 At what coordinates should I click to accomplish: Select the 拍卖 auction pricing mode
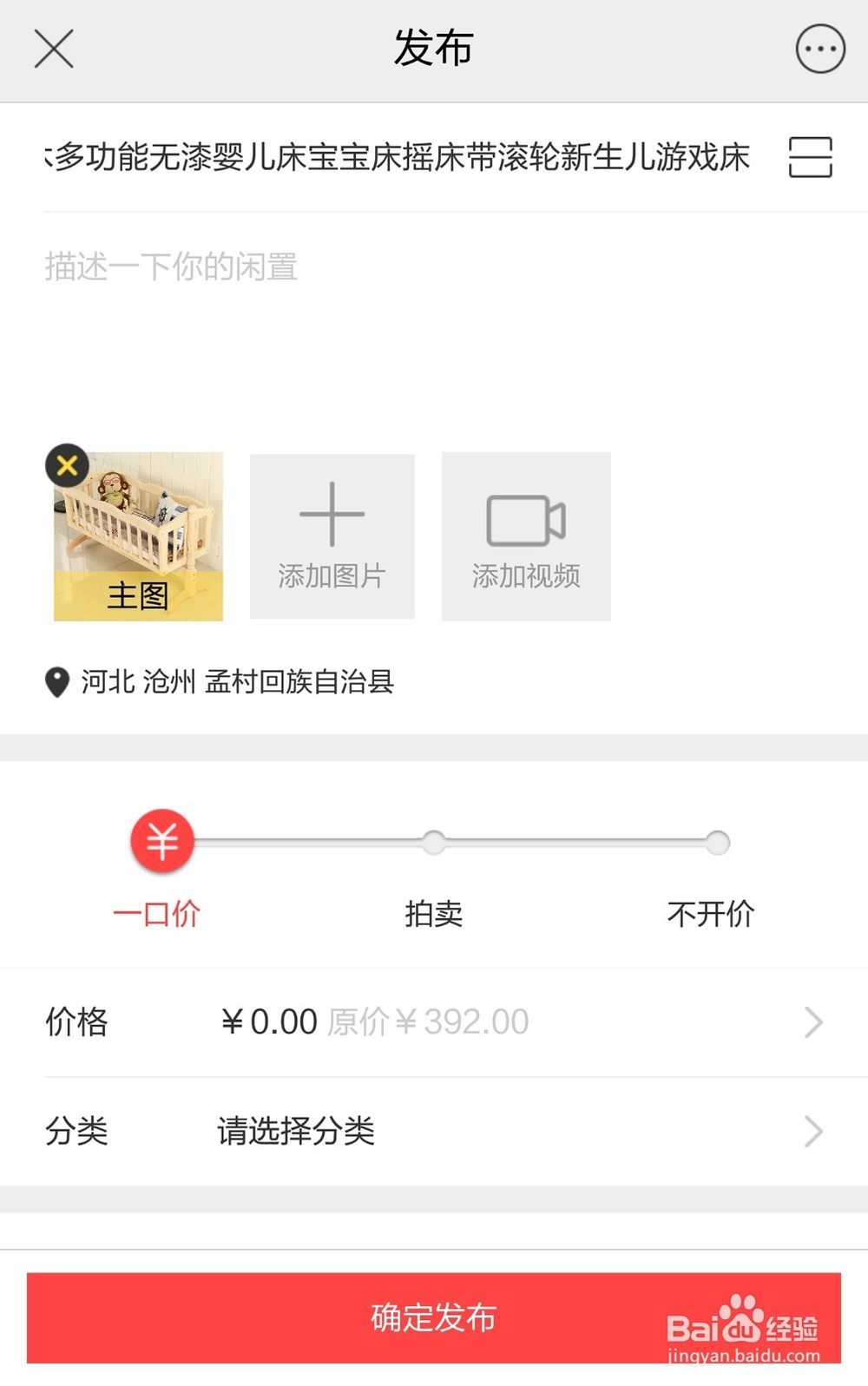(x=433, y=913)
